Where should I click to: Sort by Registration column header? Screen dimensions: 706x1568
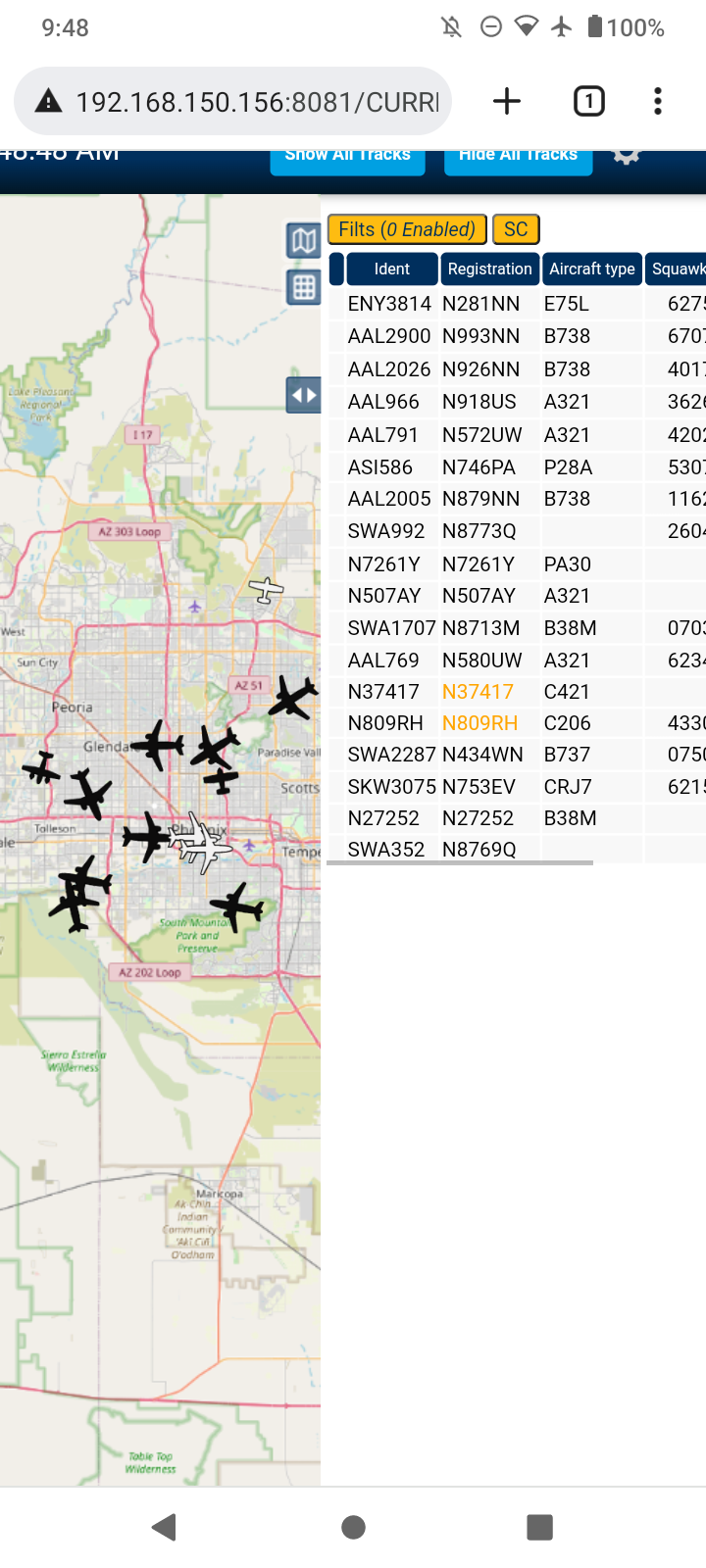pos(489,269)
